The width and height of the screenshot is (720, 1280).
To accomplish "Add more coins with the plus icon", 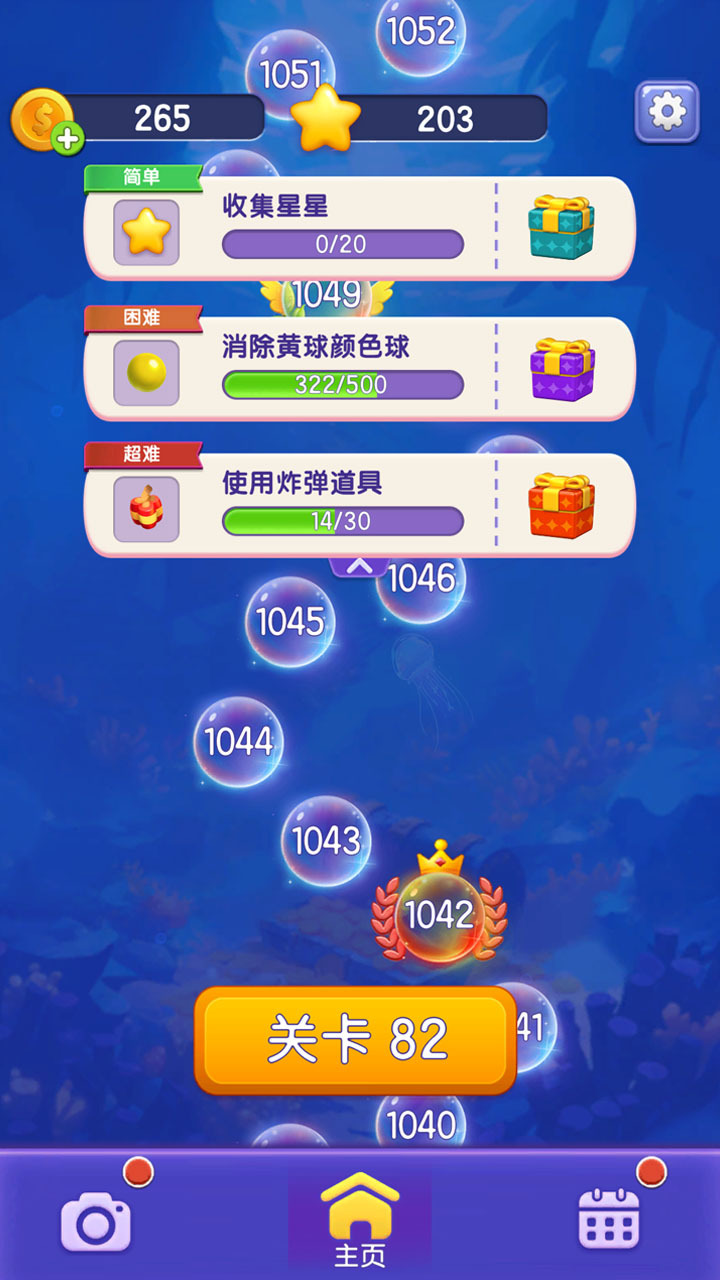I will click(x=67, y=139).
